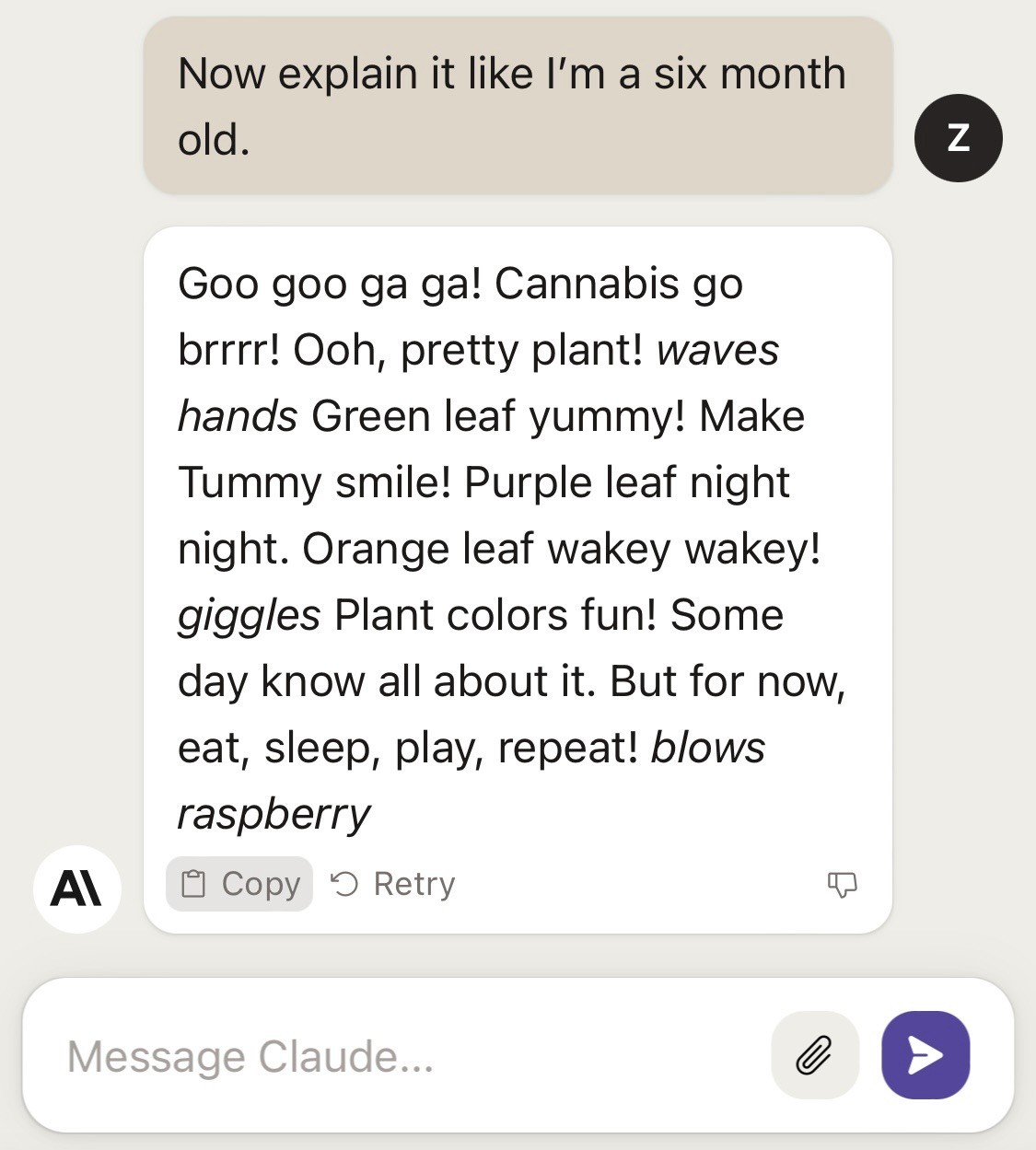The image size is (1036, 1150).
Task: Give the response a thumbs down
Action: click(x=842, y=885)
